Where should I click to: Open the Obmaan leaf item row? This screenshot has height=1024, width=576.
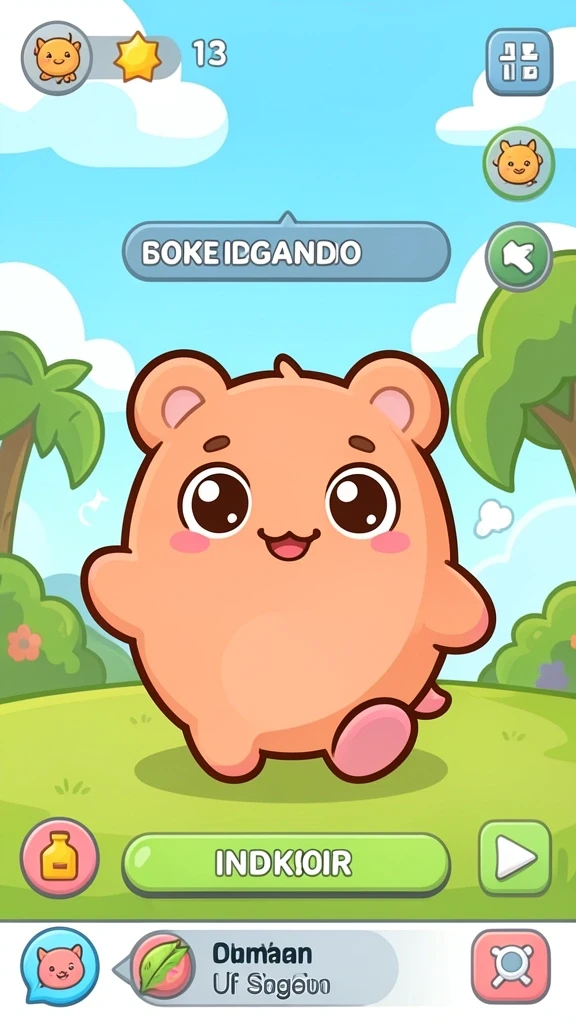[256, 968]
